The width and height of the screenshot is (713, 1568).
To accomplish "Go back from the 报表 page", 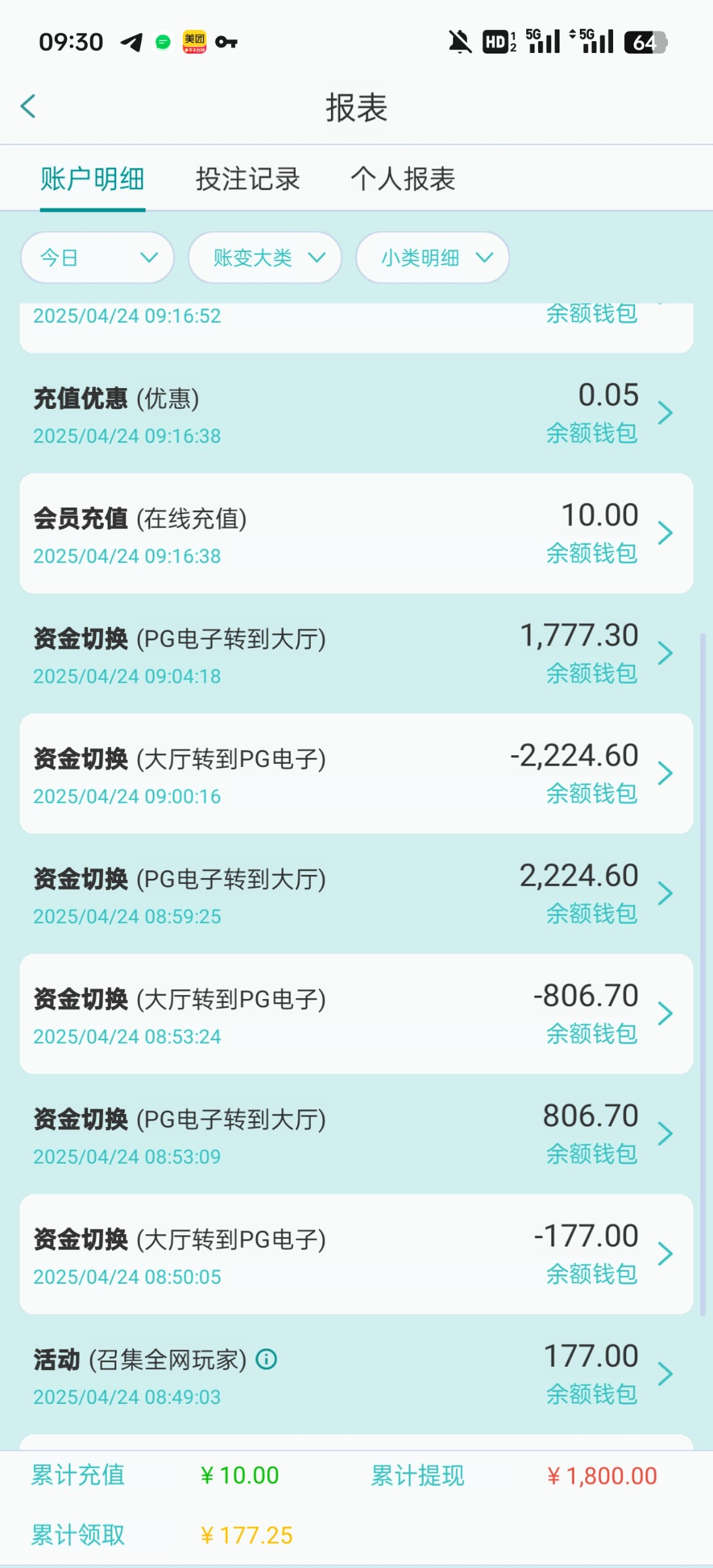I will 28,106.
